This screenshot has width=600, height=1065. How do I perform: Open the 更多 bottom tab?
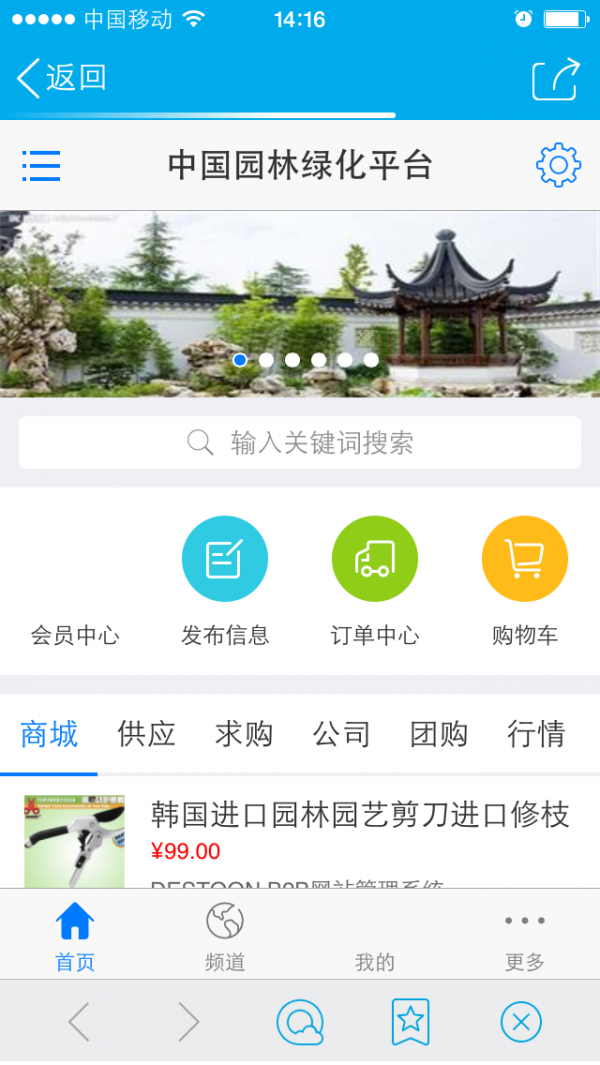(525, 937)
